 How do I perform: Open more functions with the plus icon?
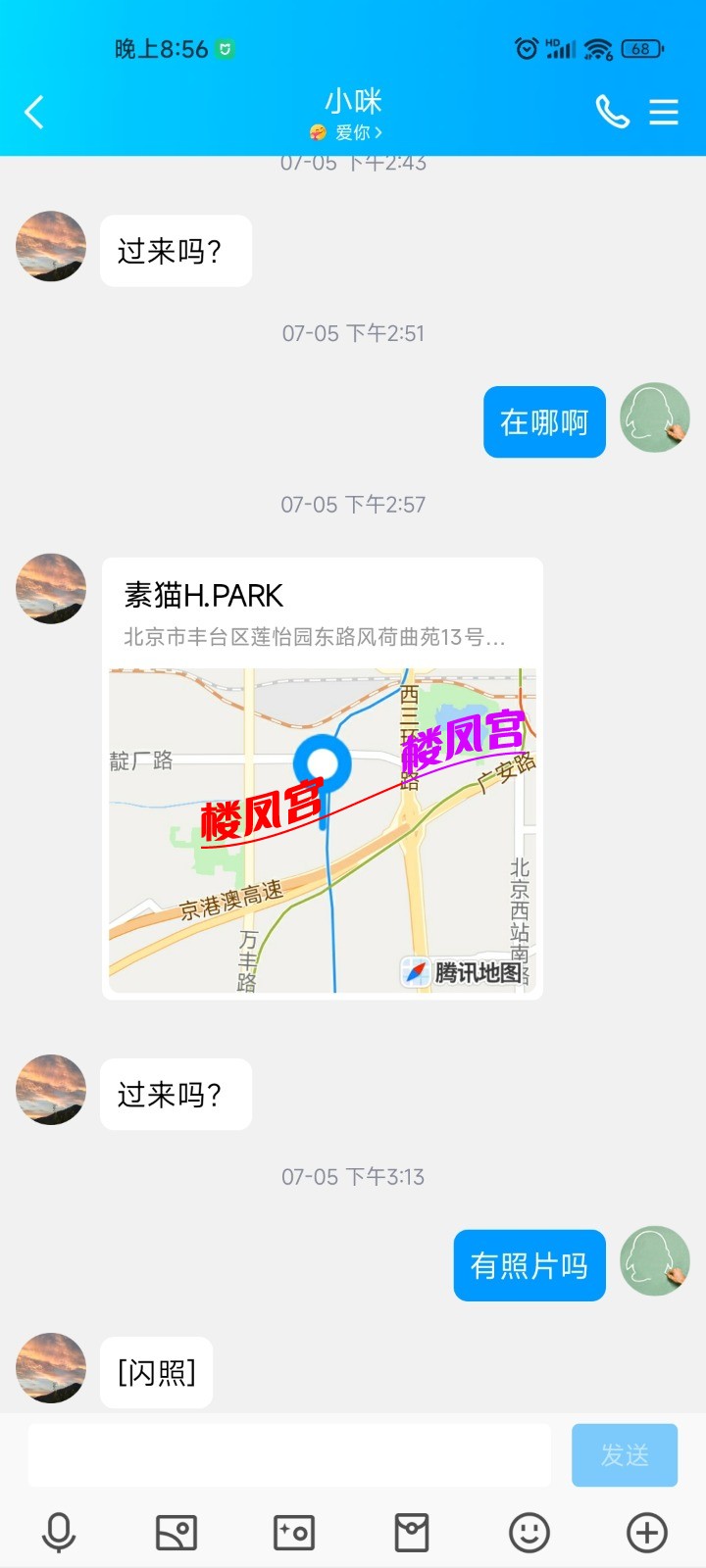(645, 1531)
